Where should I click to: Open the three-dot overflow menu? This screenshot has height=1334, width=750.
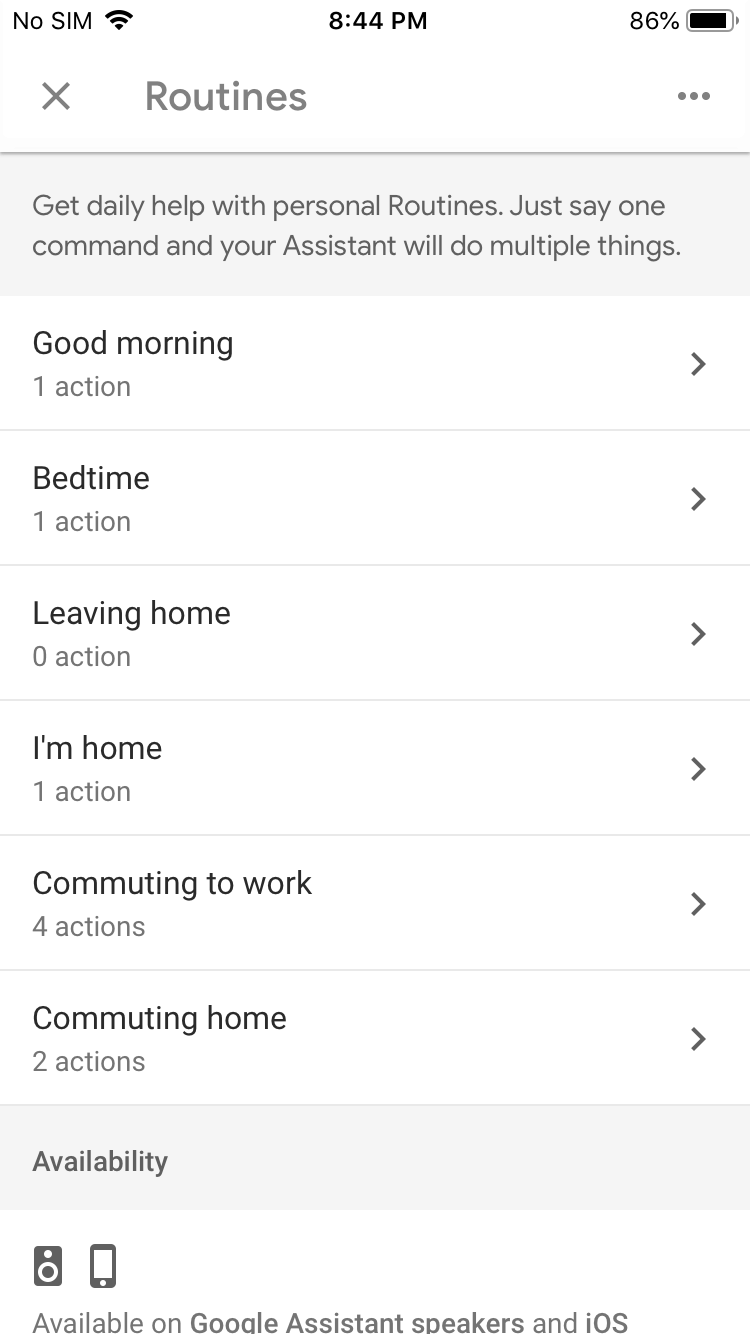point(693,97)
